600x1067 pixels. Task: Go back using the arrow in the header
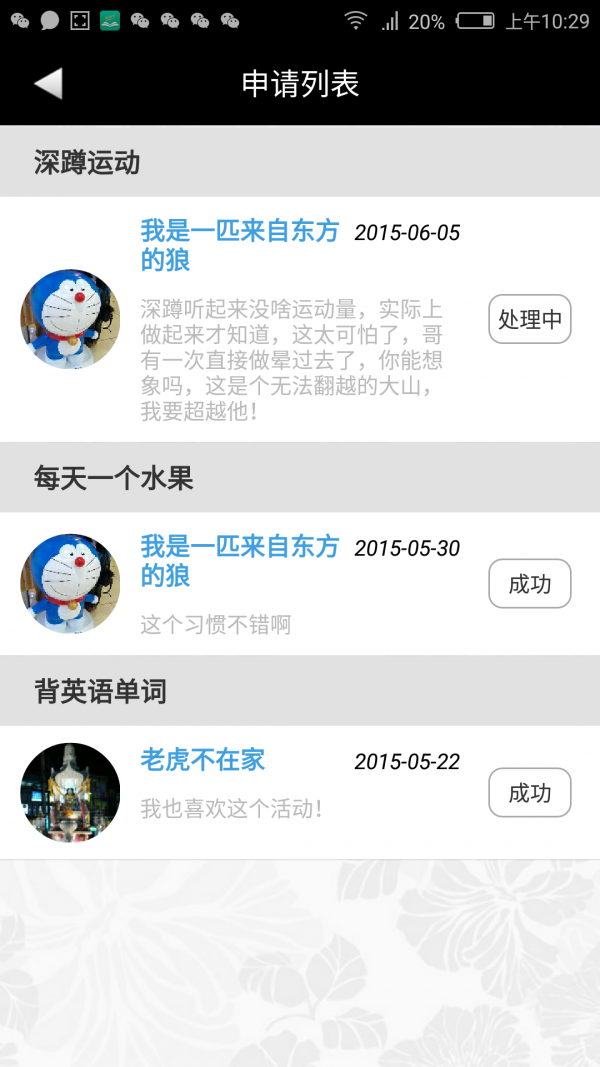[48, 84]
